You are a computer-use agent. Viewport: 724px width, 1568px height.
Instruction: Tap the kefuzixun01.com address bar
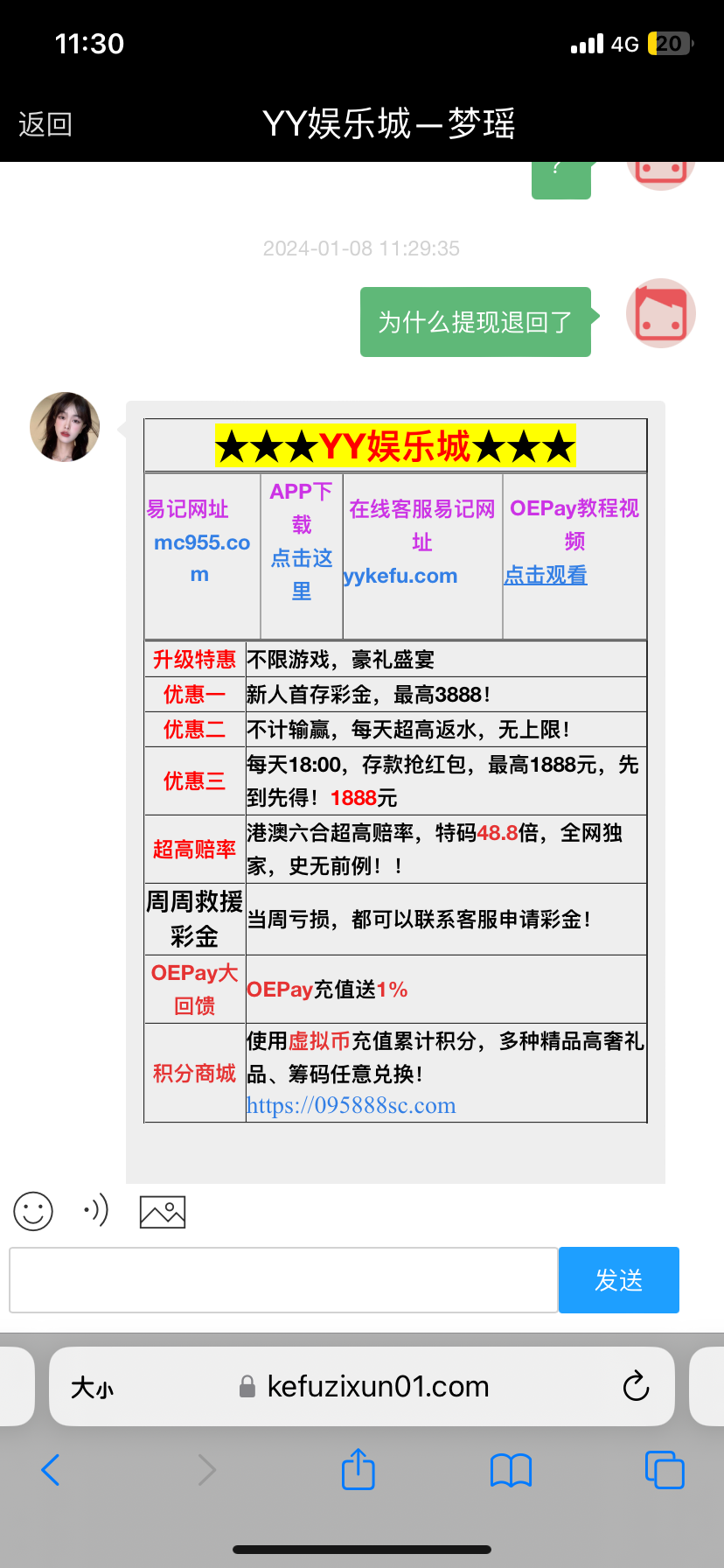(x=376, y=1386)
